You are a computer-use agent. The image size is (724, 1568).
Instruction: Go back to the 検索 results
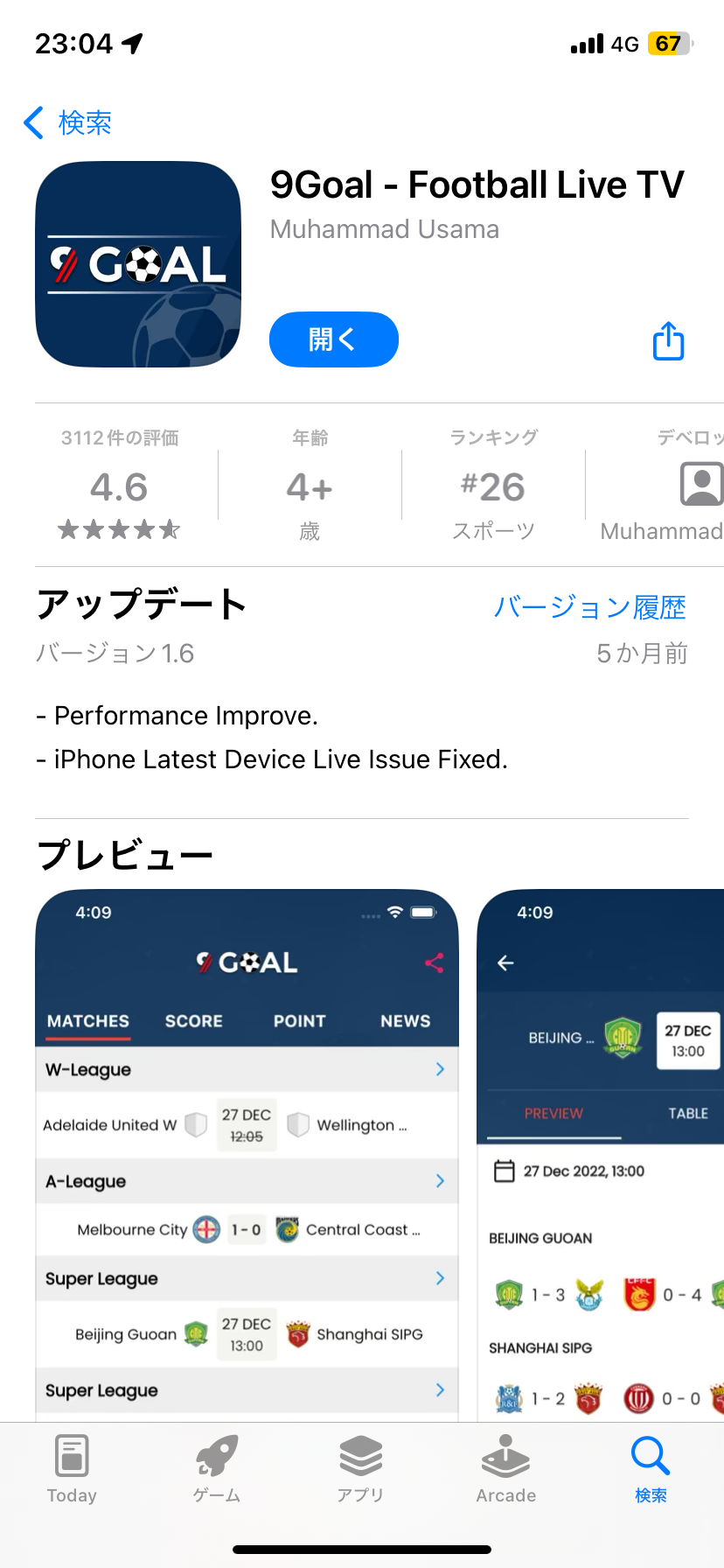click(67, 122)
